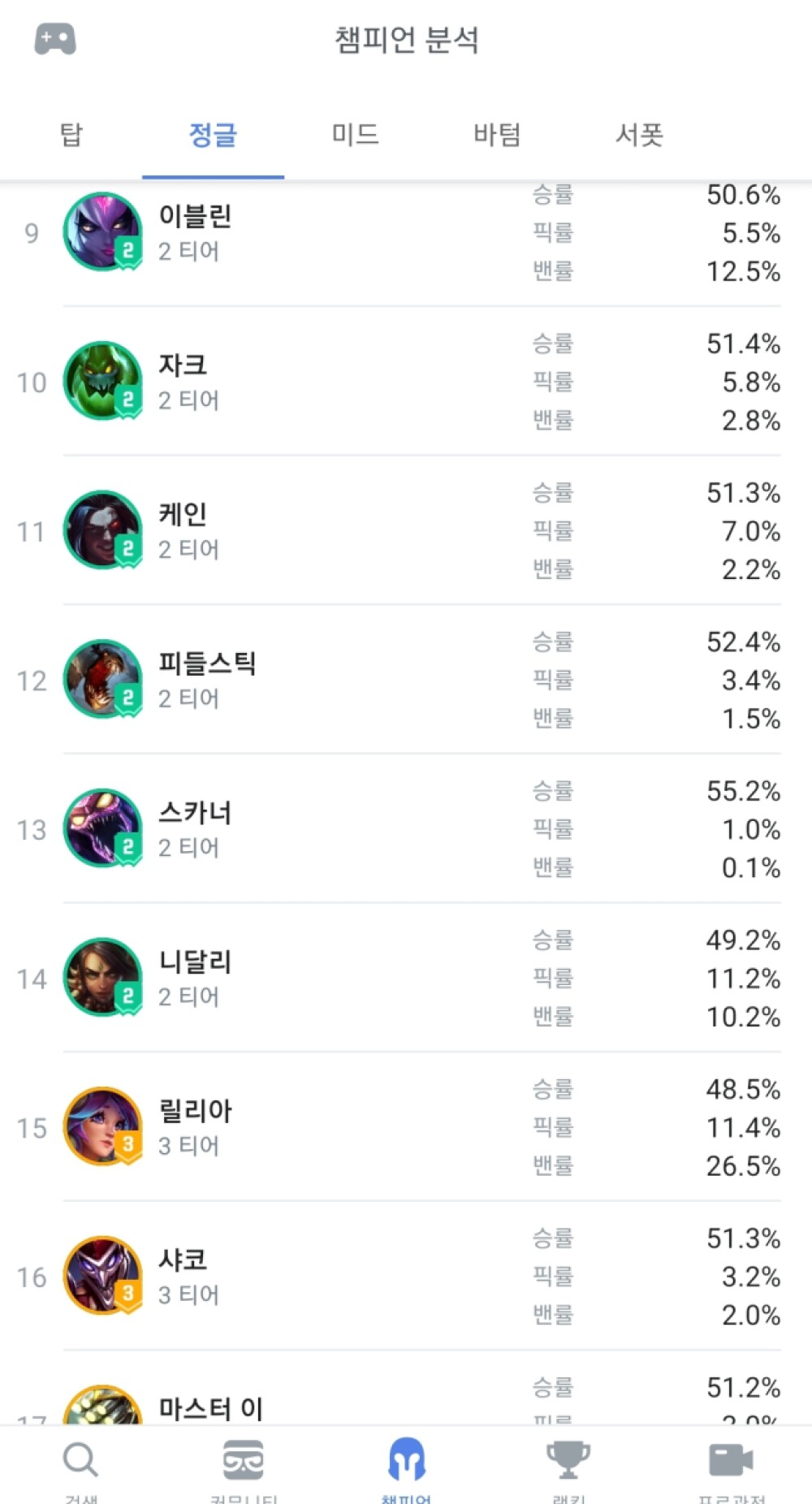Open champion 케인 details
Viewport: 812px width, 1504px height.
[x=406, y=531]
